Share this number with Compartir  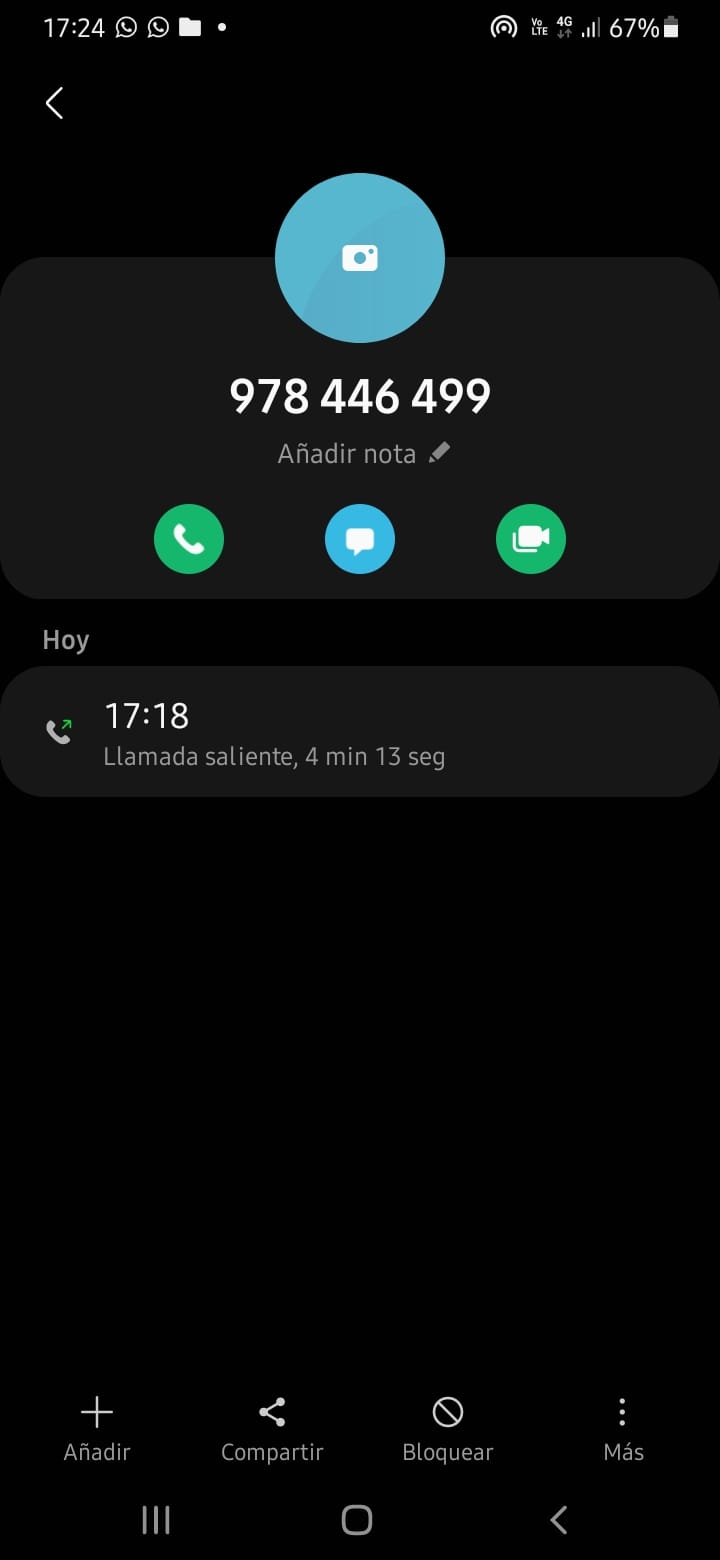(x=272, y=1430)
